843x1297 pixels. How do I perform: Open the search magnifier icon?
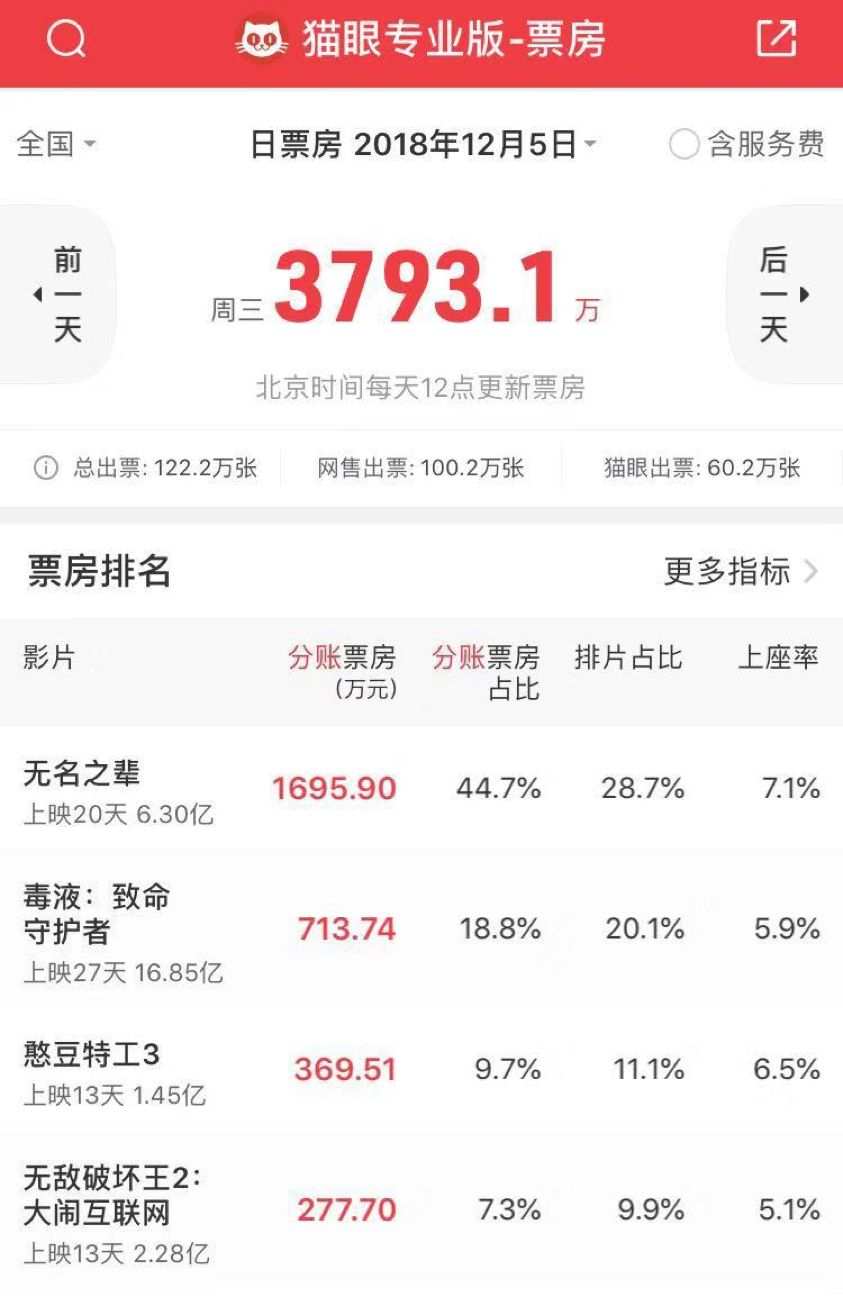click(66, 40)
